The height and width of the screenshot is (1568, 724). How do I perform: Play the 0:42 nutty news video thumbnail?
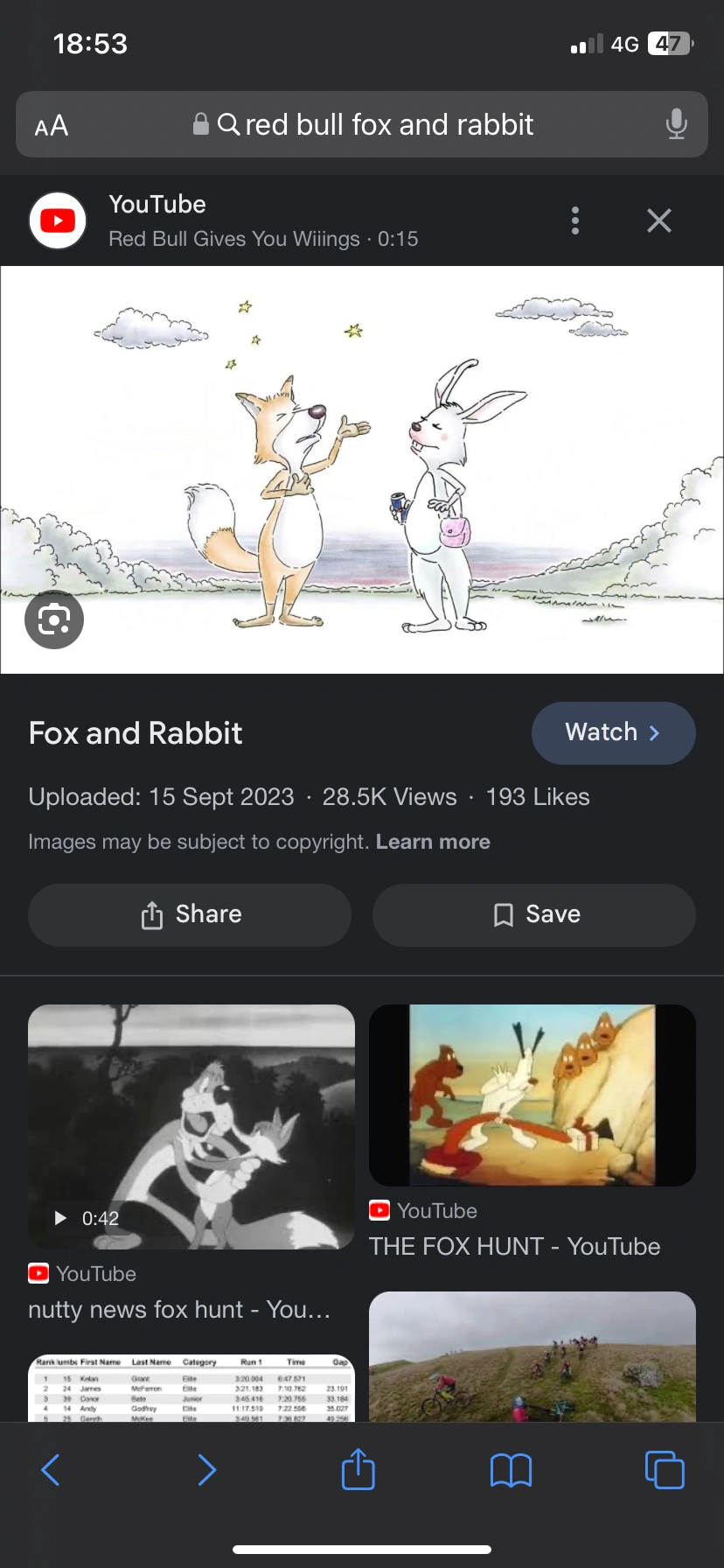coord(191,1127)
